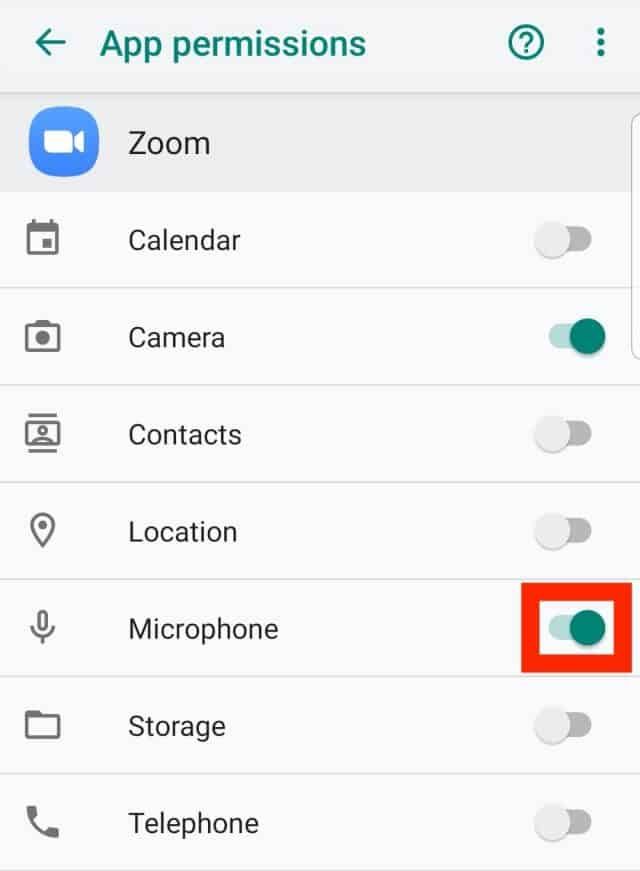This screenshot has width=640, height=871.
Task: Open the help question mark icon
Action: (526, 43)
